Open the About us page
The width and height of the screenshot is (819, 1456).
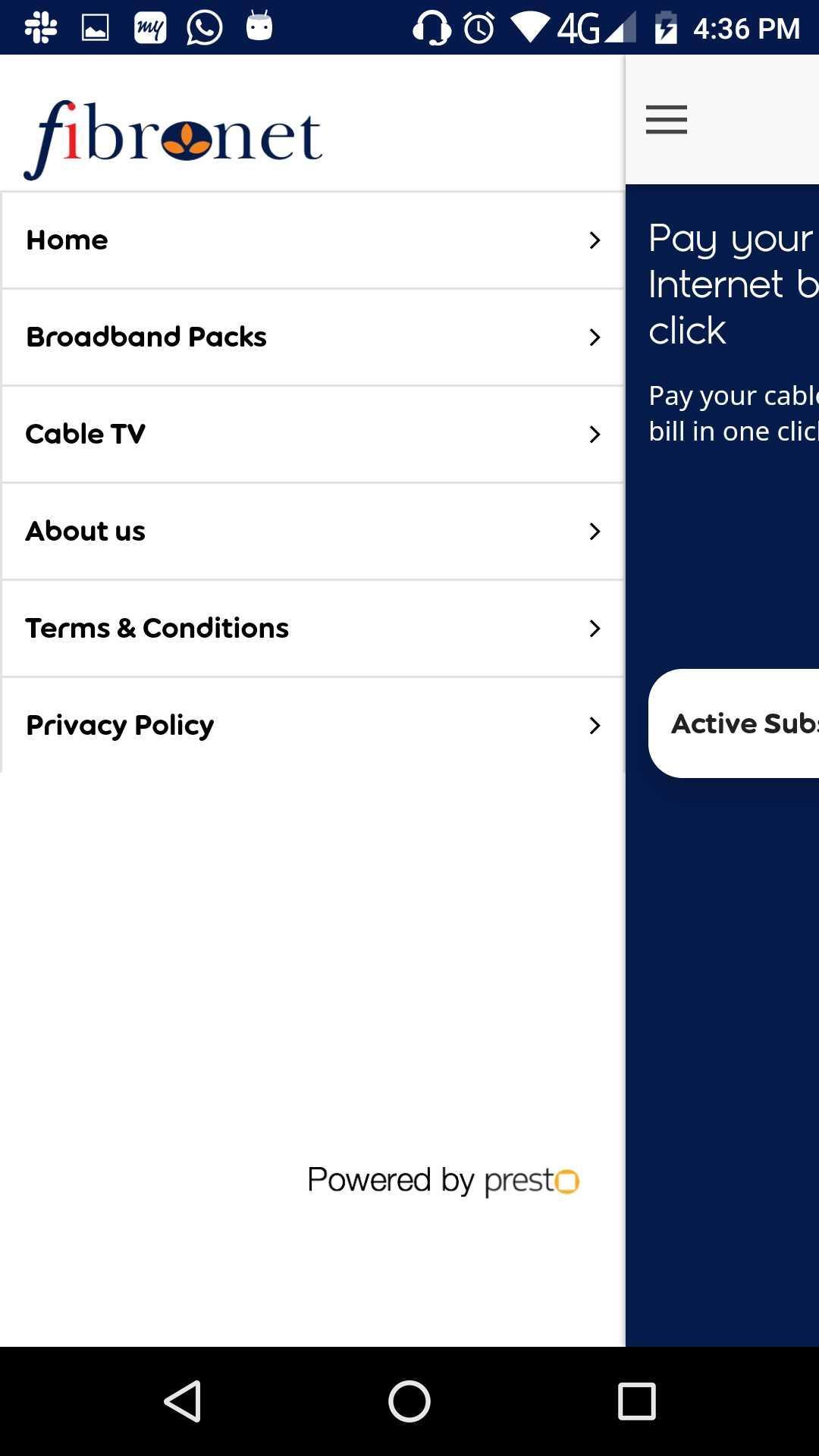(312, 532)
